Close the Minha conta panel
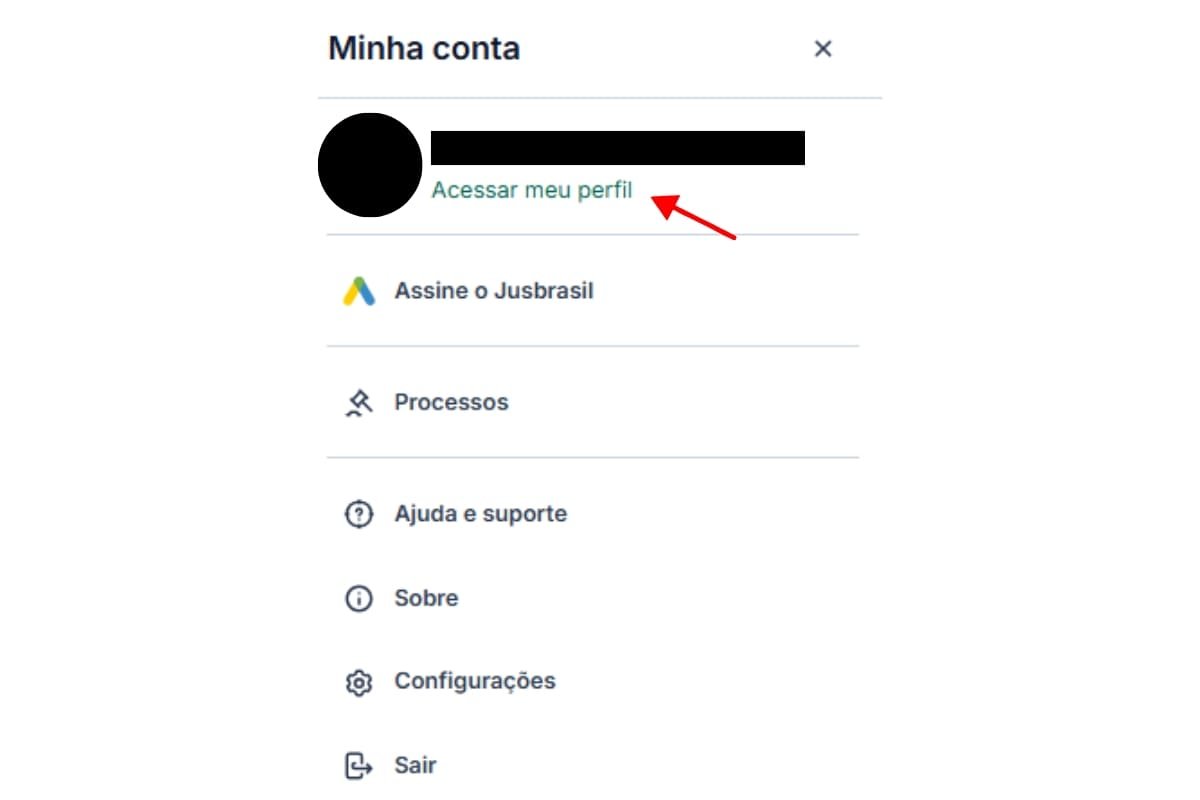Screen dimensions: 1200x800 click(823, 49)
